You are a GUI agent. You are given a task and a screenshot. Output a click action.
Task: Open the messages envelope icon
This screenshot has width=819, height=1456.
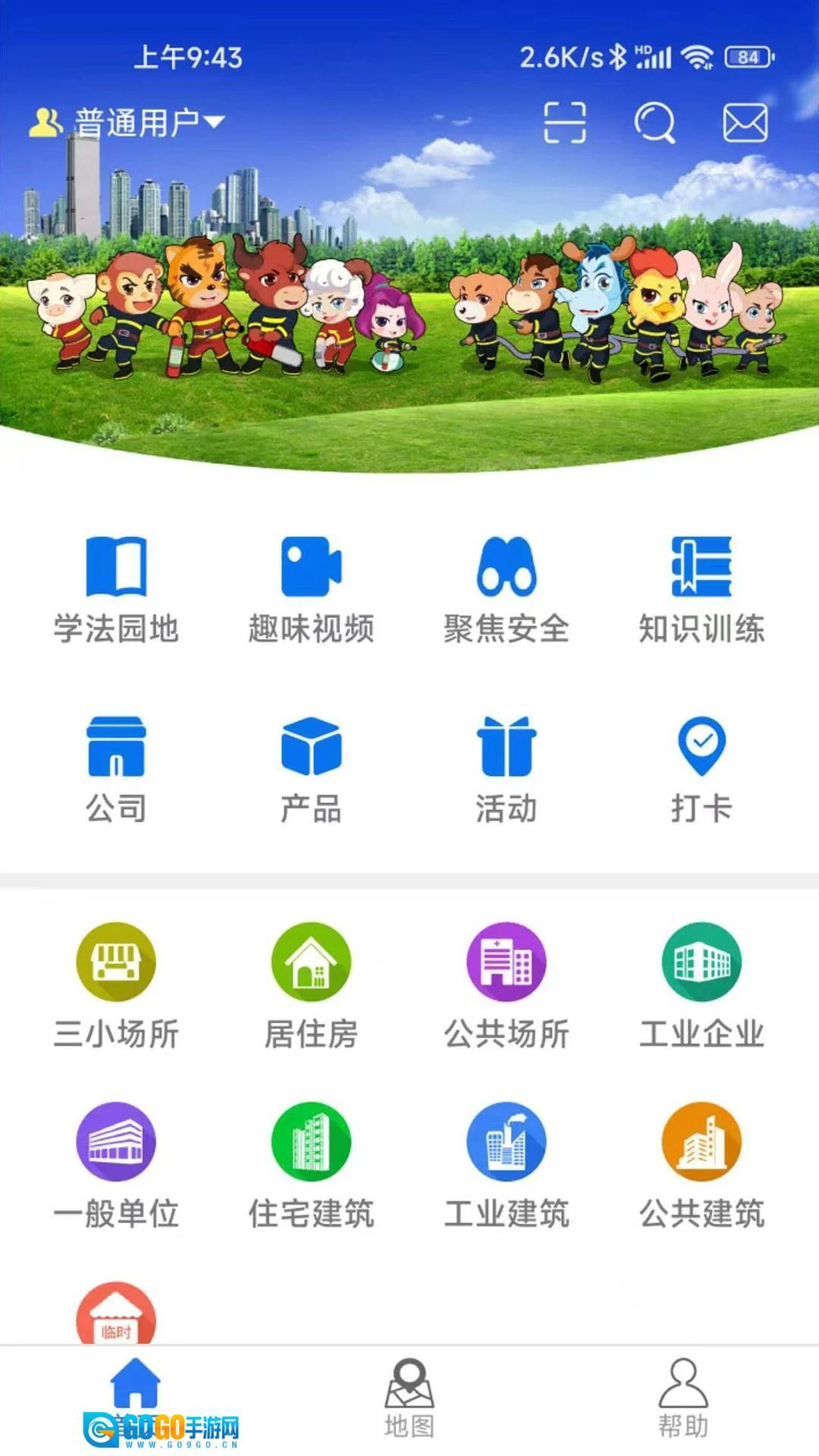745,122
